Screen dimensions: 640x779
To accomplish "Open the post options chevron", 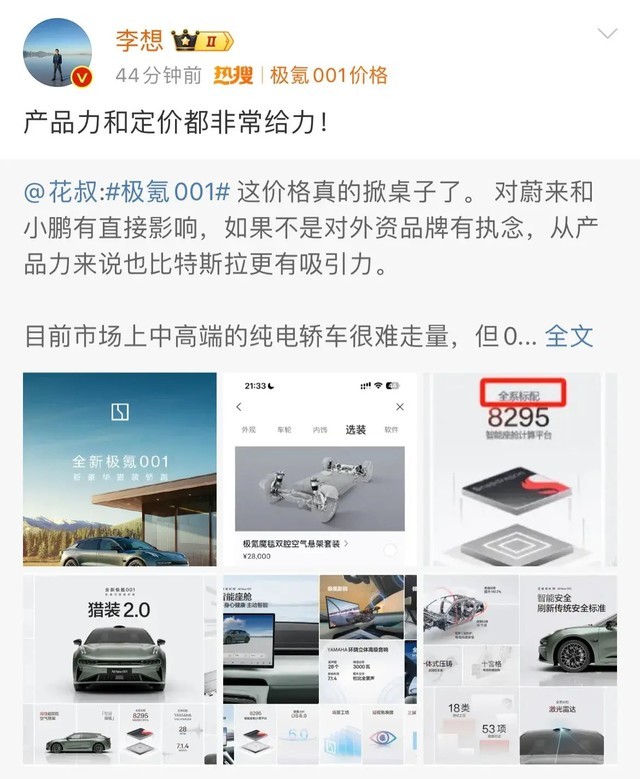I will (x=607, y=35).
